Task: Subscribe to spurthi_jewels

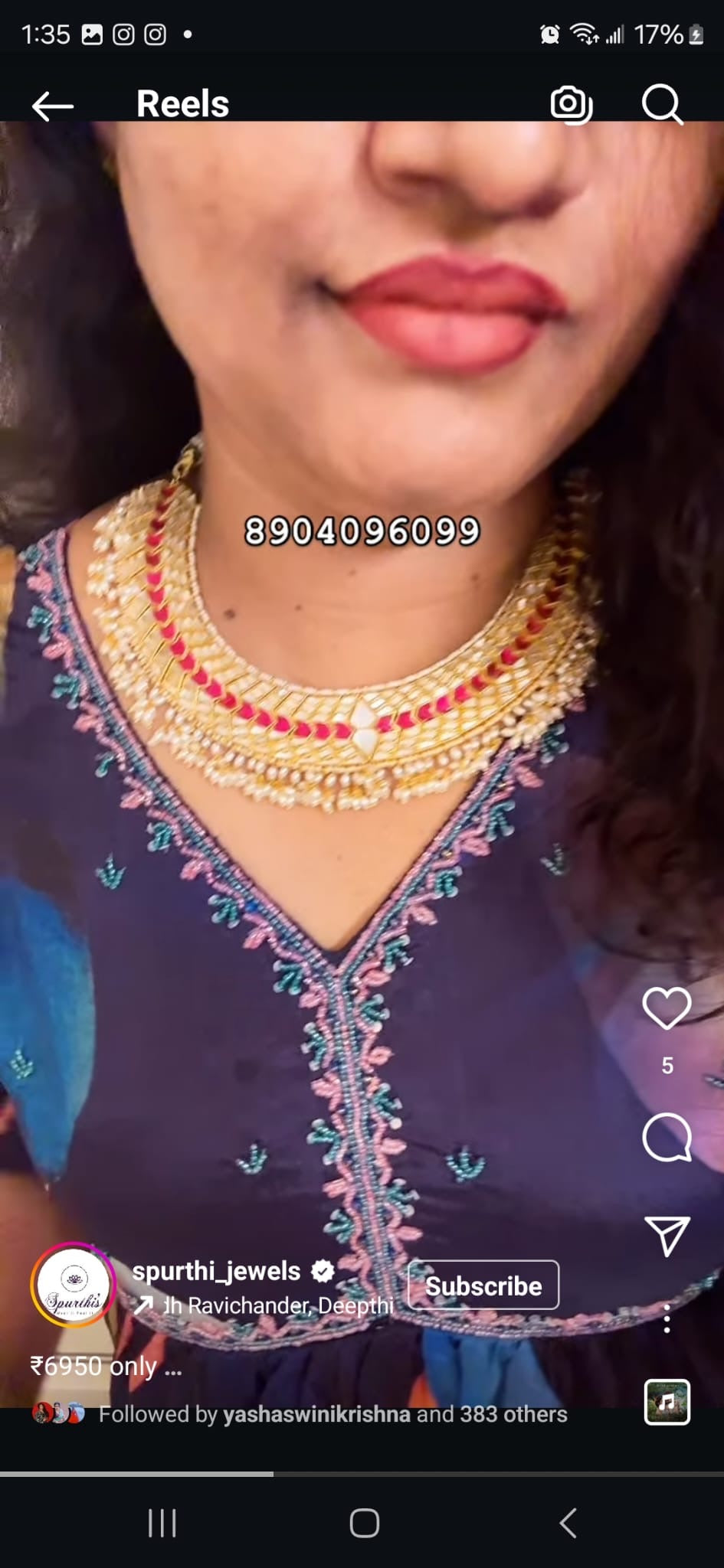Action: (x=483, y=1285)
